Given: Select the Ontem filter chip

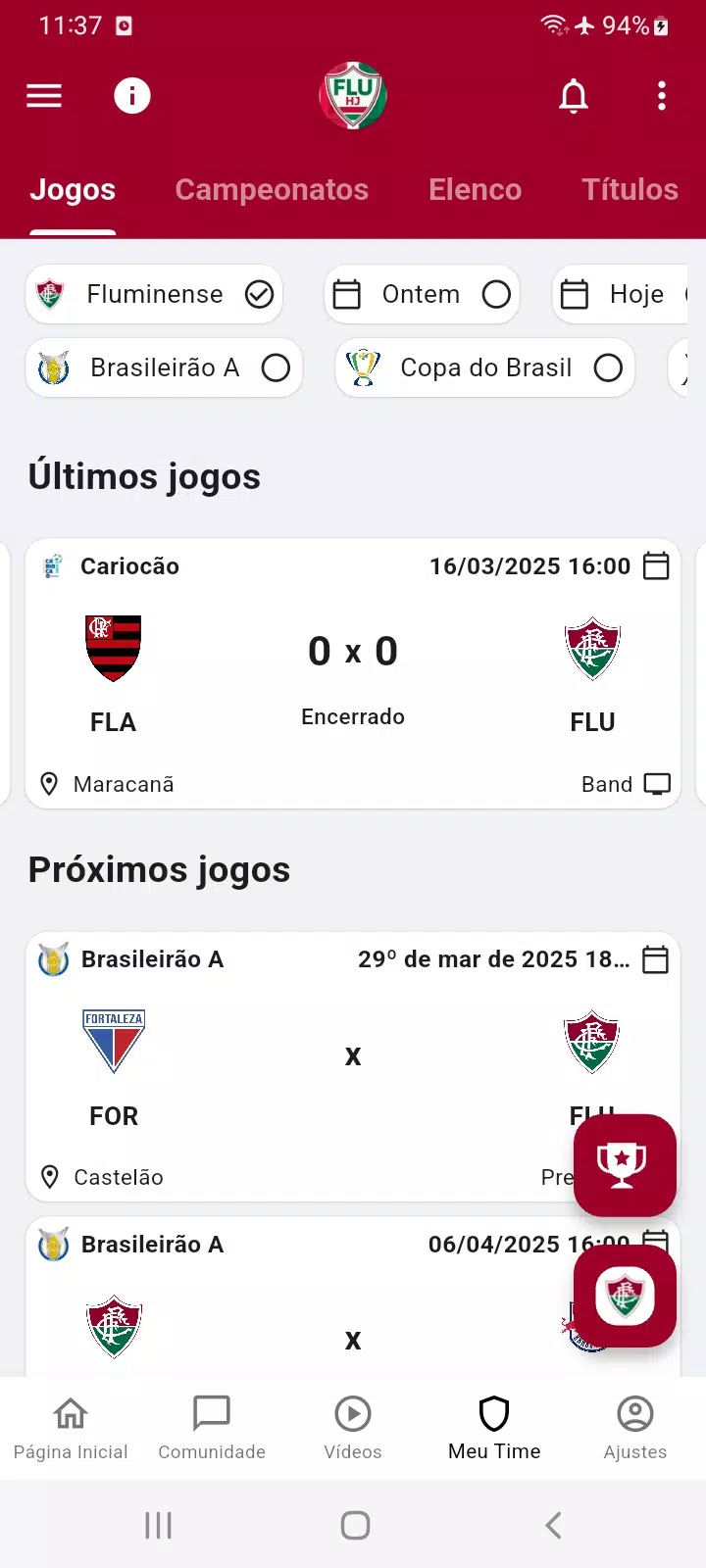Looking at the screenshot, I should click(x=422, y=294).
